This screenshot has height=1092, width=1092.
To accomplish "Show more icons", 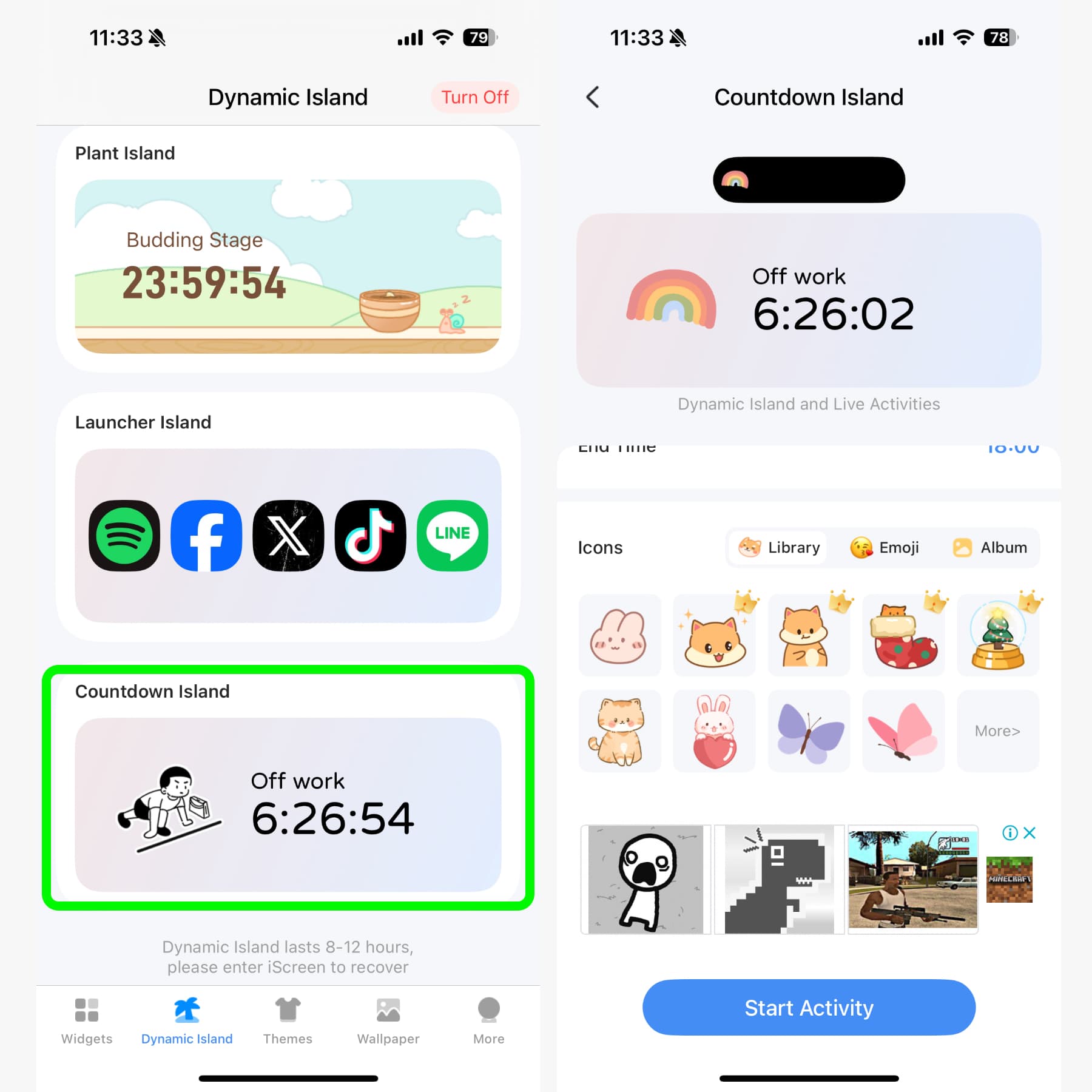I will click(x=997, y=731).
